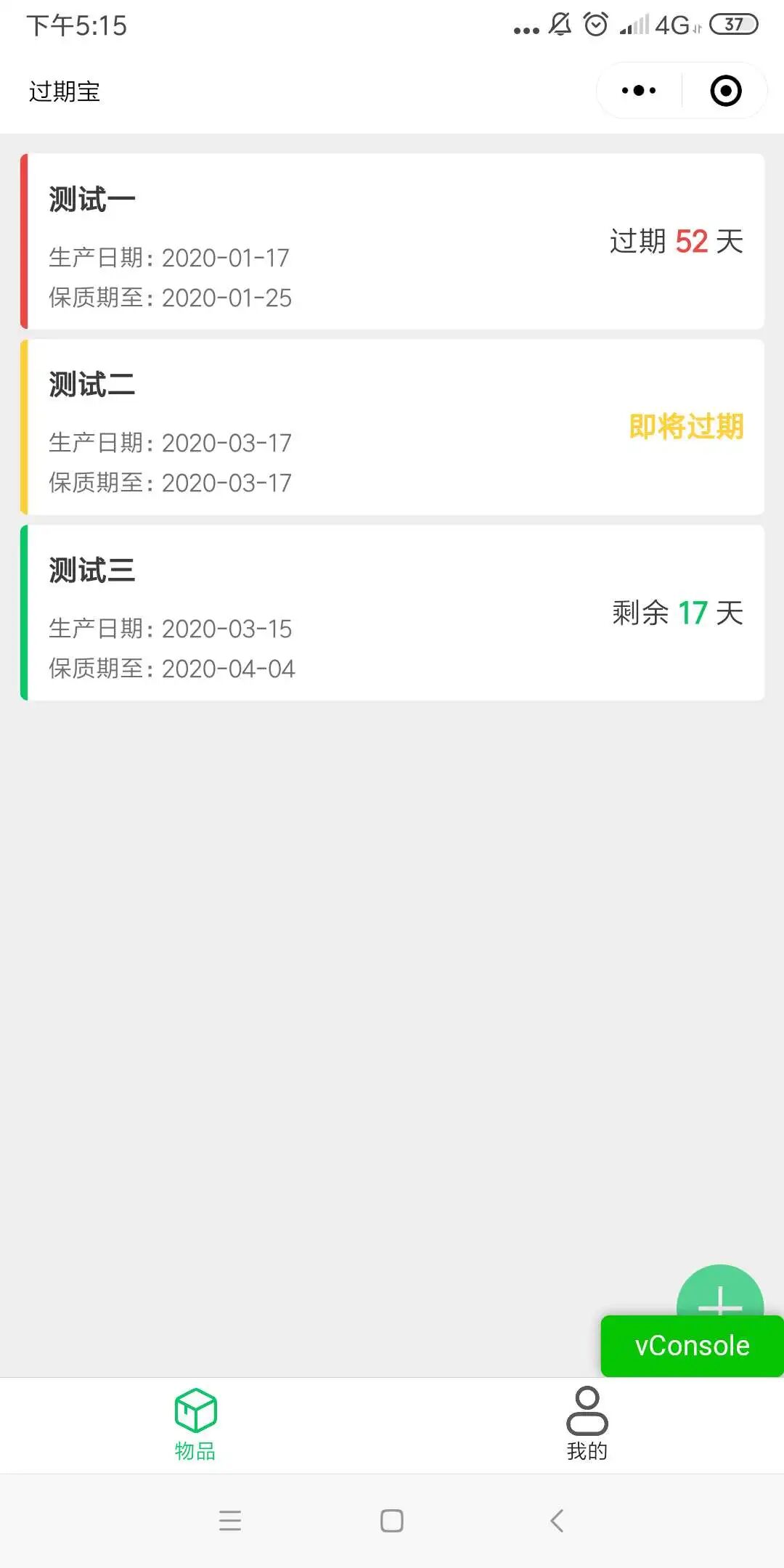This screenshot has height=1568, width=784.
Task: Open the system recent apps menu
Action: (229, 1520)
